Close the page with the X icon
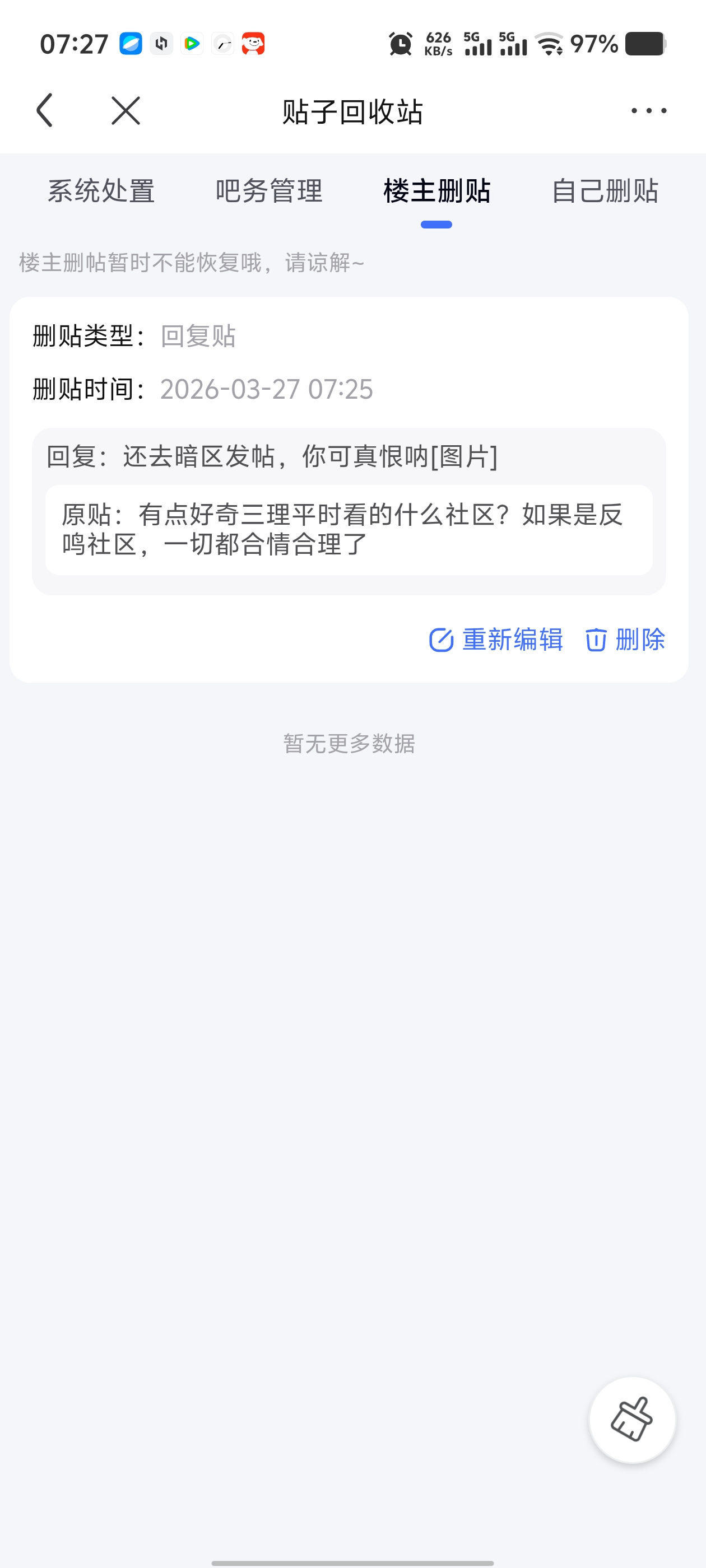This screenshot has height=1568, width=706. coord(126,111)
